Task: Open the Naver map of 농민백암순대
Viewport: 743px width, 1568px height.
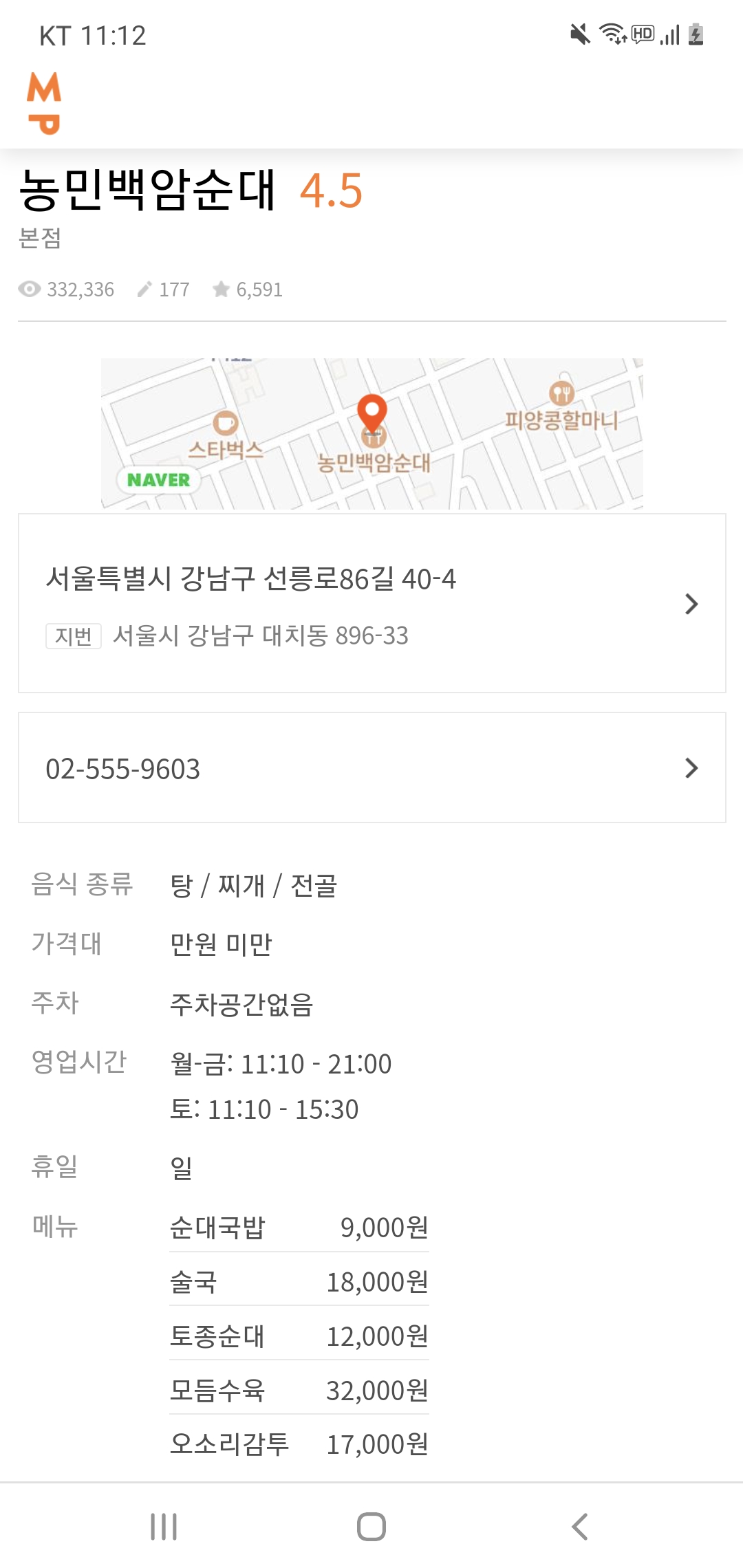Action: tap(371, 433)
